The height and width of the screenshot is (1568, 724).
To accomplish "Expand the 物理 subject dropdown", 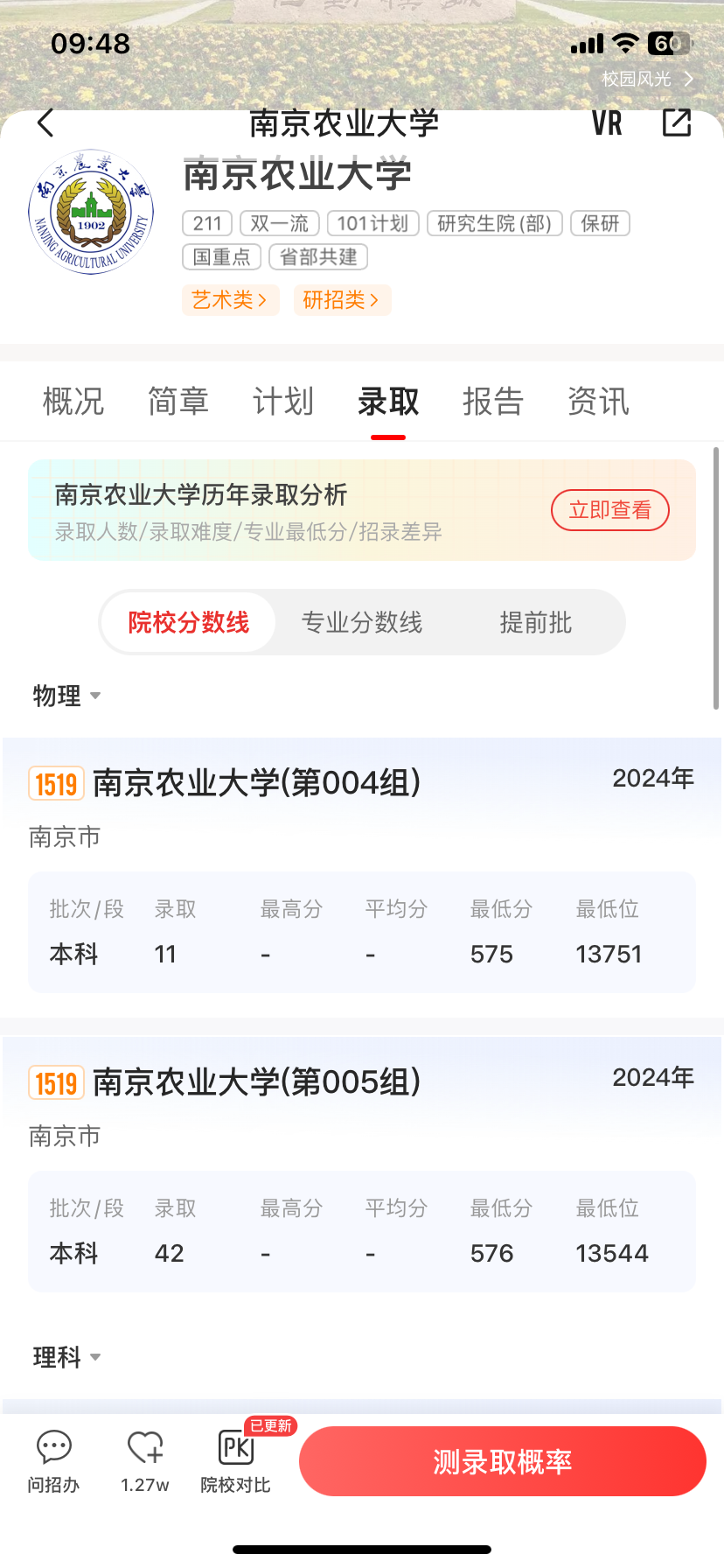I will tap(66, 696).
